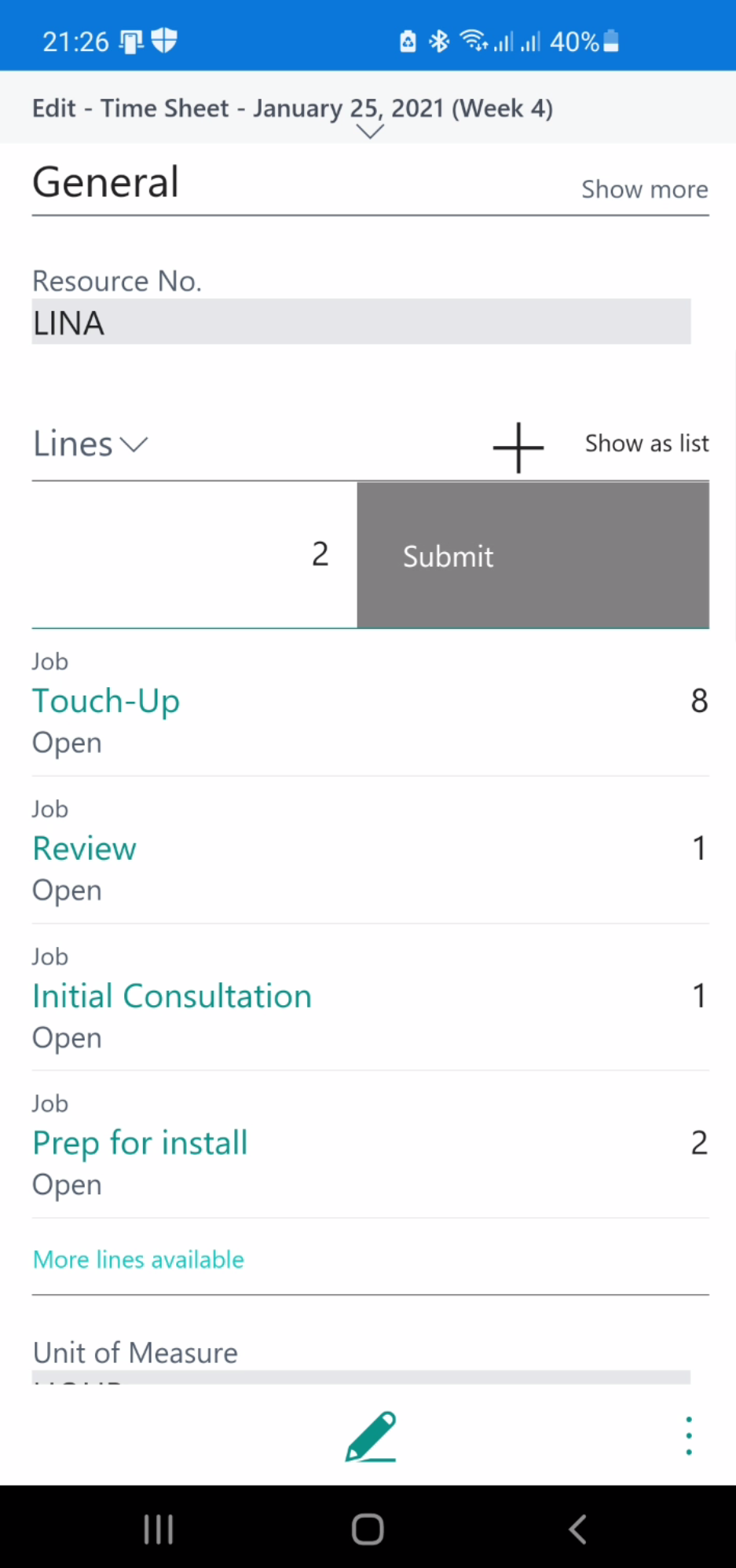
Task: Open the Prep for install job
Action: tap(140, 1142)
